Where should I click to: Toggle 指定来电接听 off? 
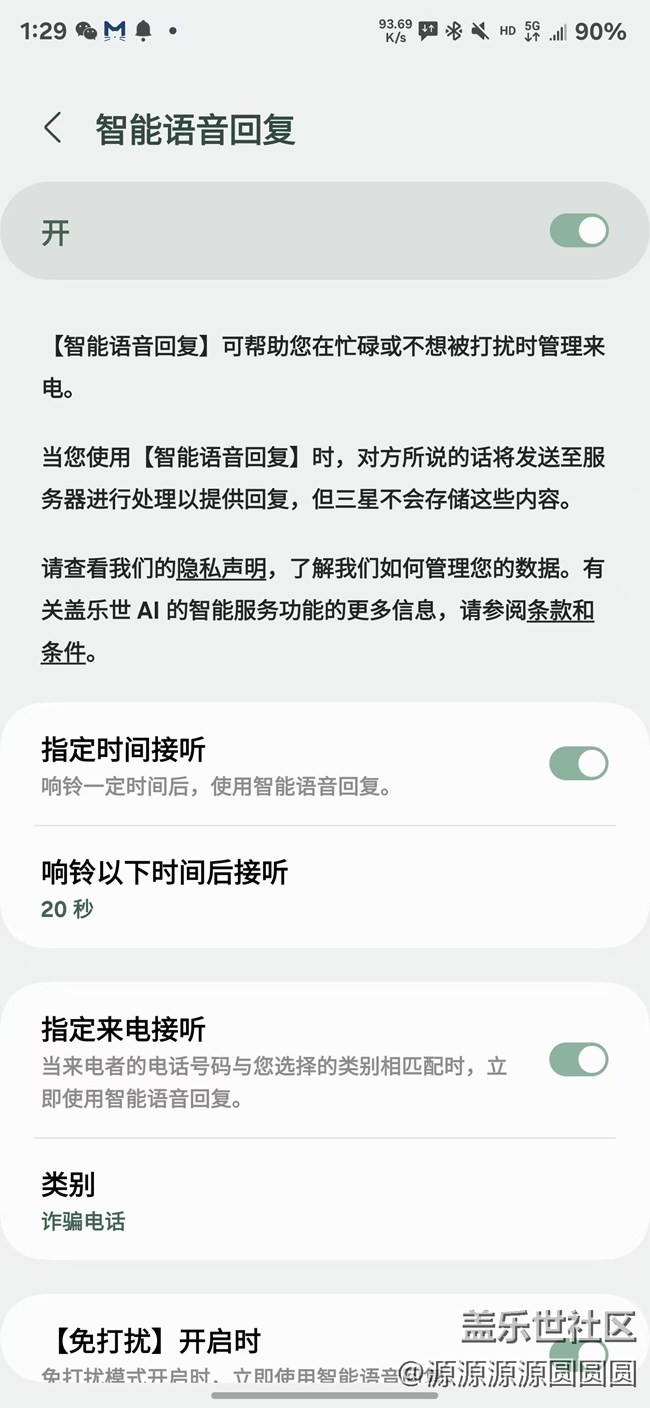[x=579, y=1060]
